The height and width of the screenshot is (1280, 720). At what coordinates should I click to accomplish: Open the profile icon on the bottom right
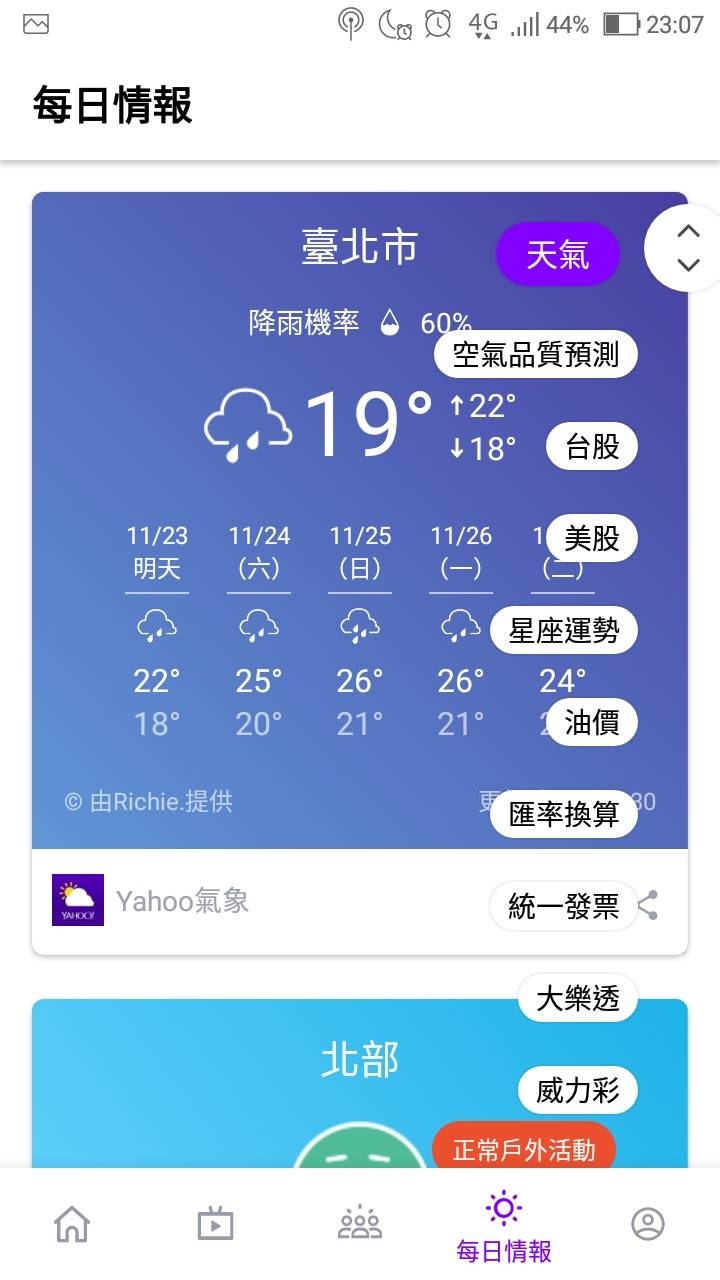pos(647,1222)
